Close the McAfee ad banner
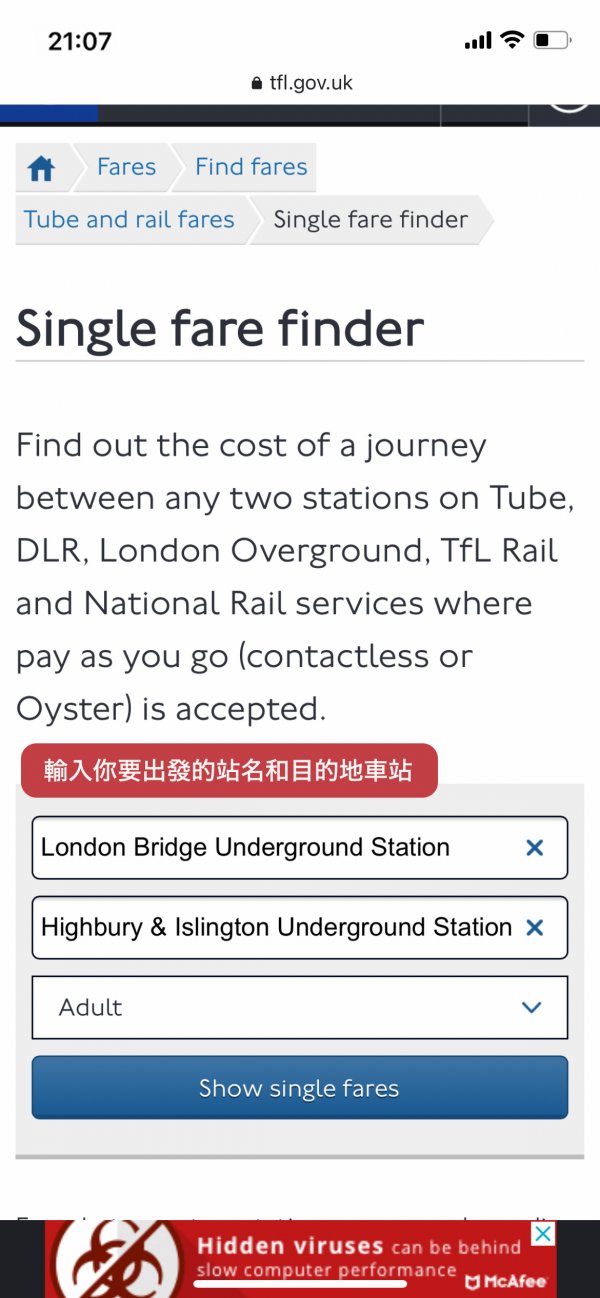Screen dimensions: 600x1298 (542, 1234)
